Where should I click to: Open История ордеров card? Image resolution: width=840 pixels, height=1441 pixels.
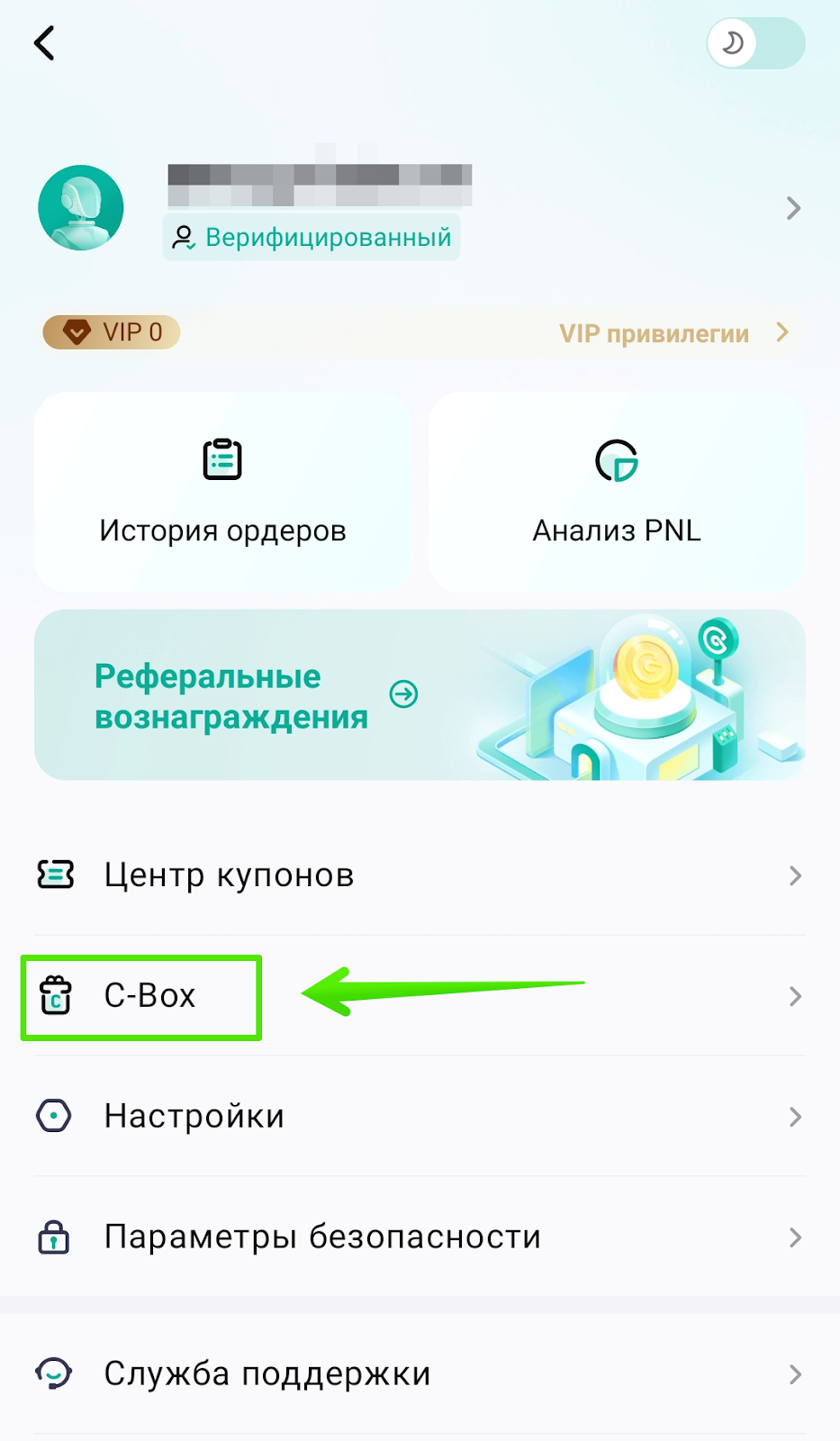222,492
